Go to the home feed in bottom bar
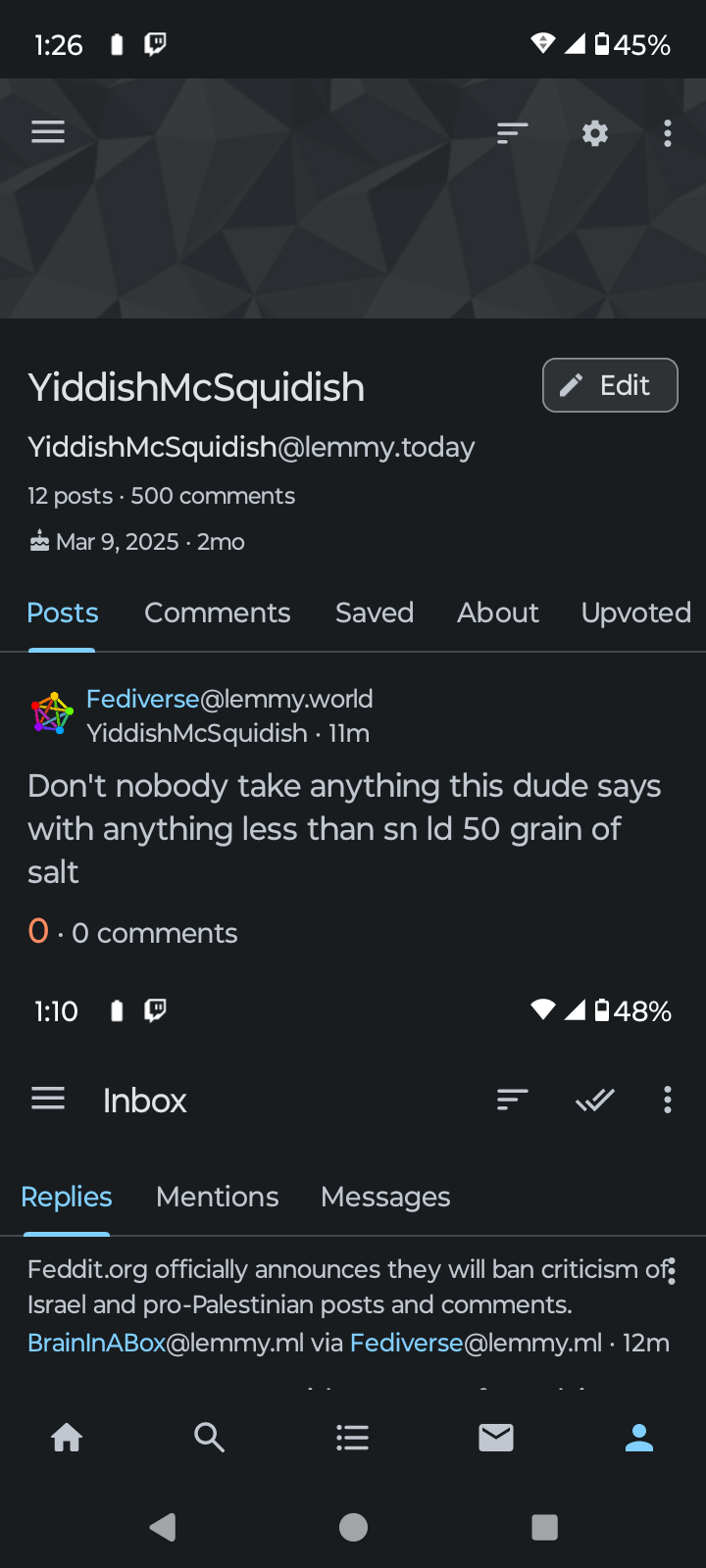 tap(67, 1438)
